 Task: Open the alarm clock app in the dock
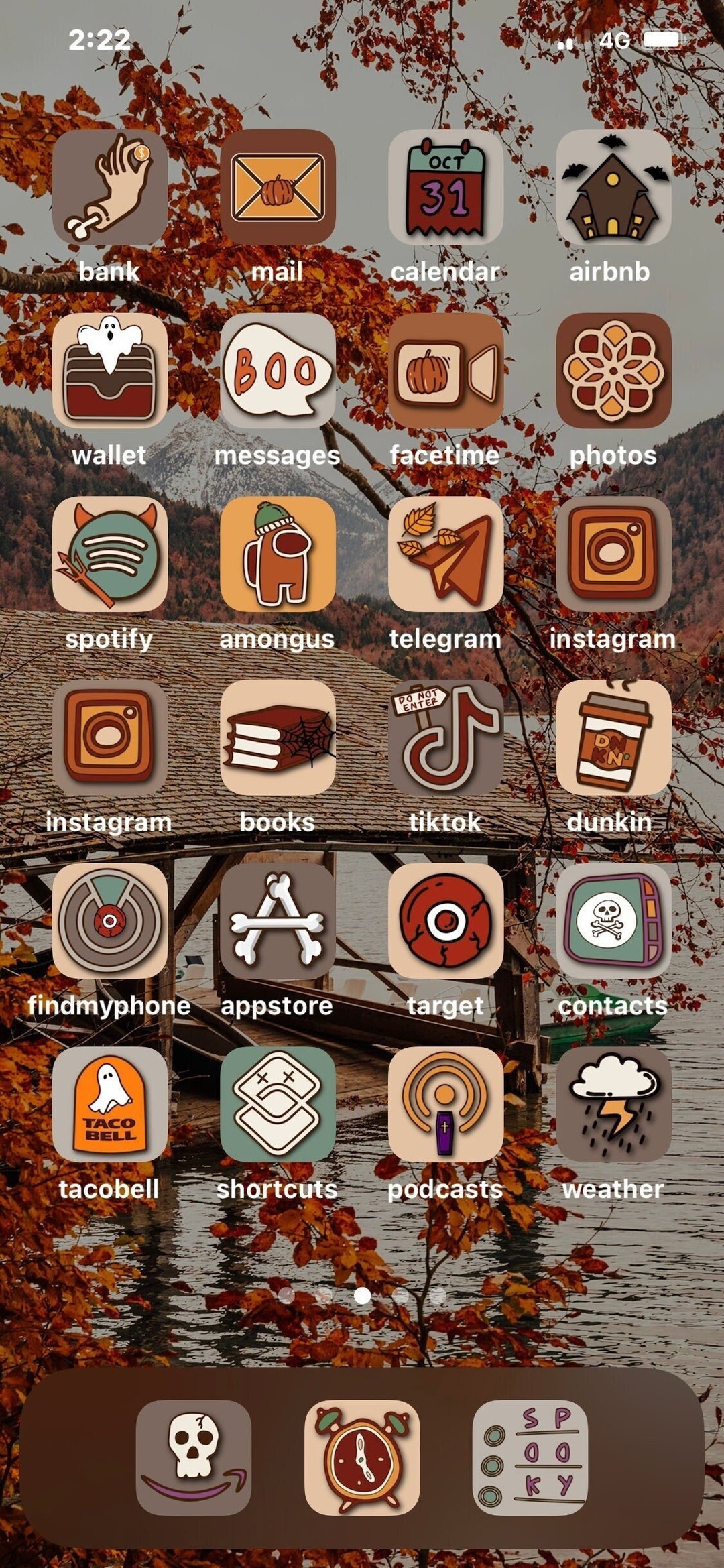[362, 1457]
